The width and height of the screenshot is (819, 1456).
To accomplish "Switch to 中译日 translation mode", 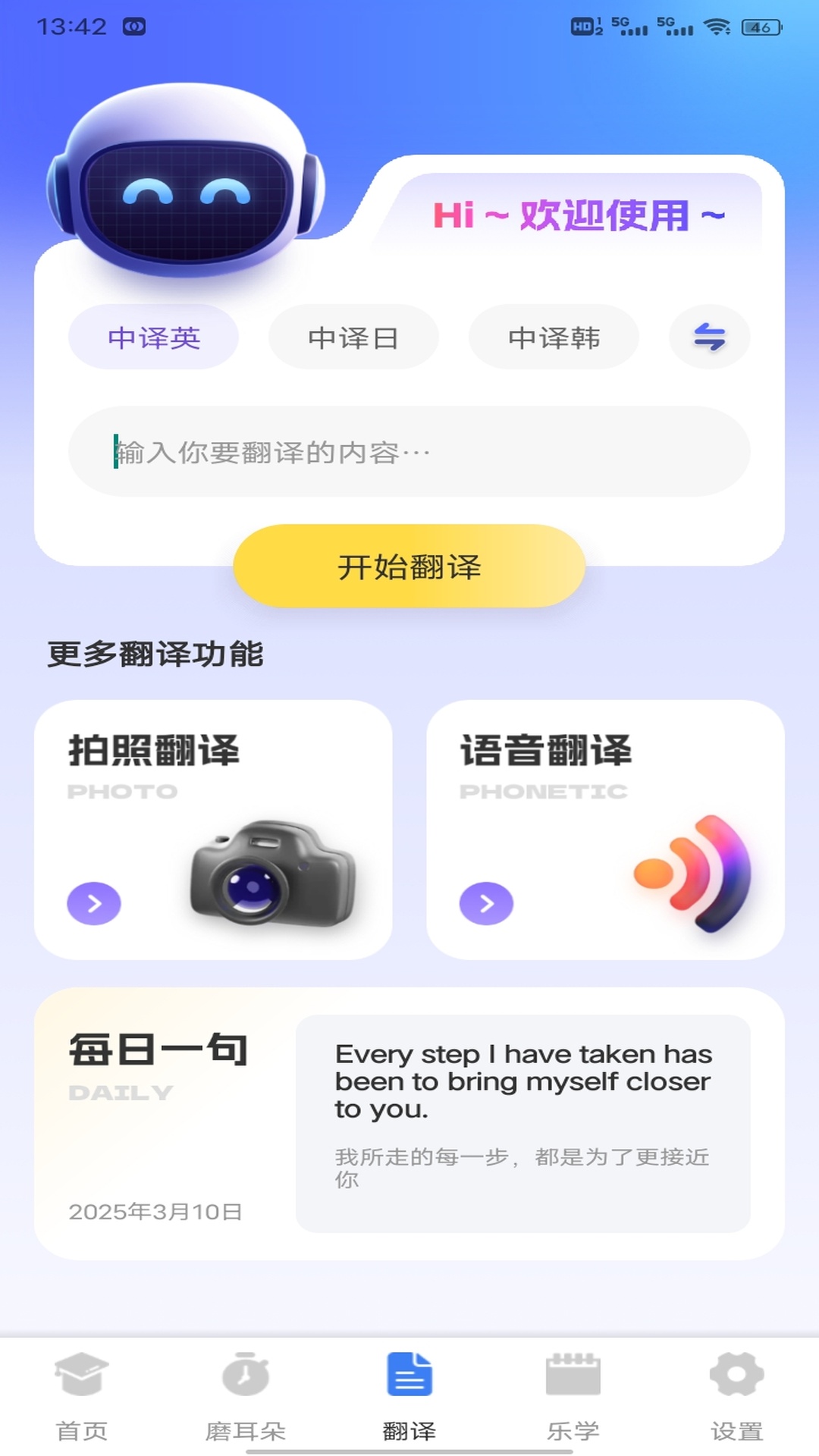I will [353, 337].
